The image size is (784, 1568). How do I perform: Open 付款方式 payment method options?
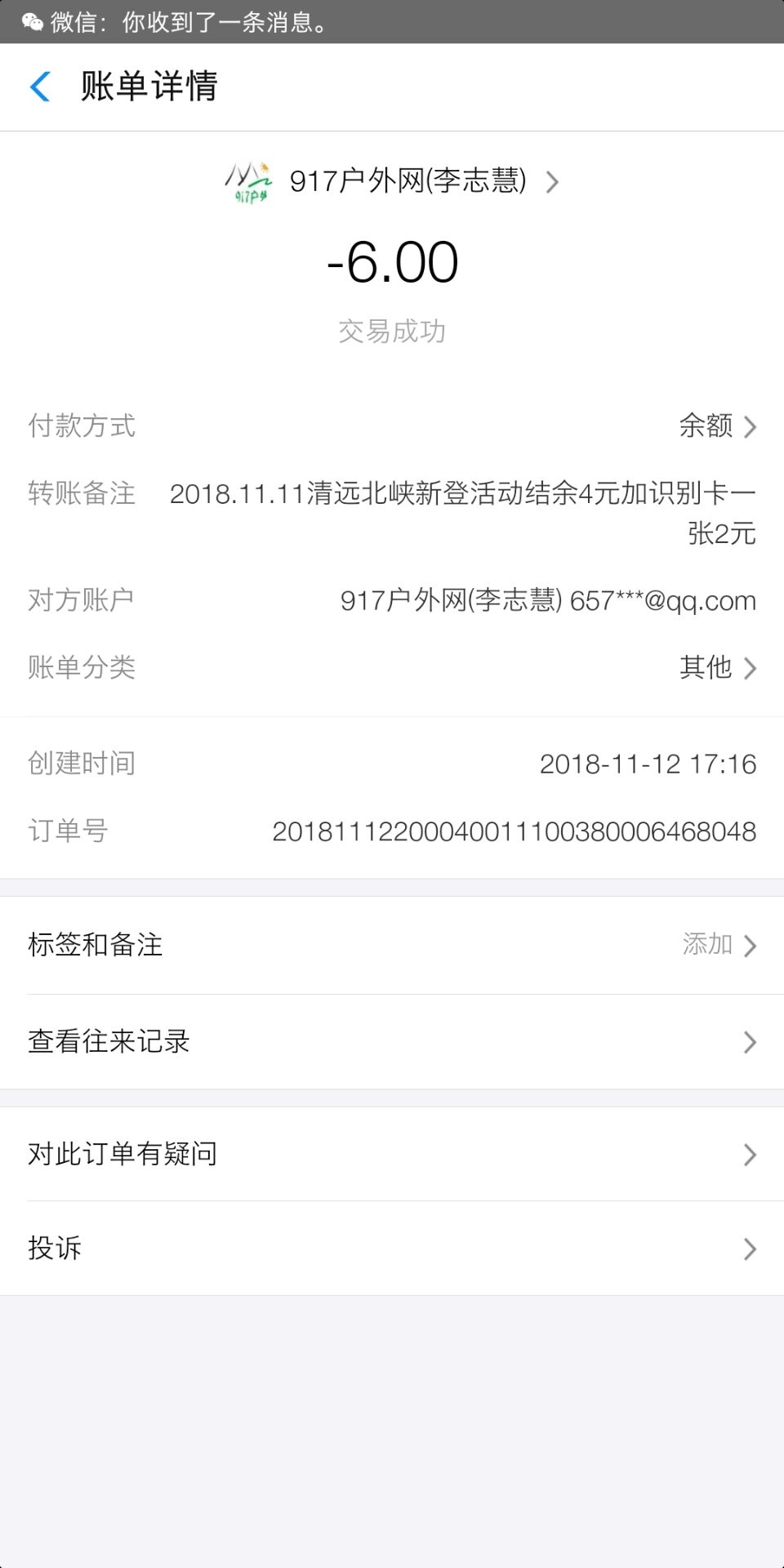392,425
